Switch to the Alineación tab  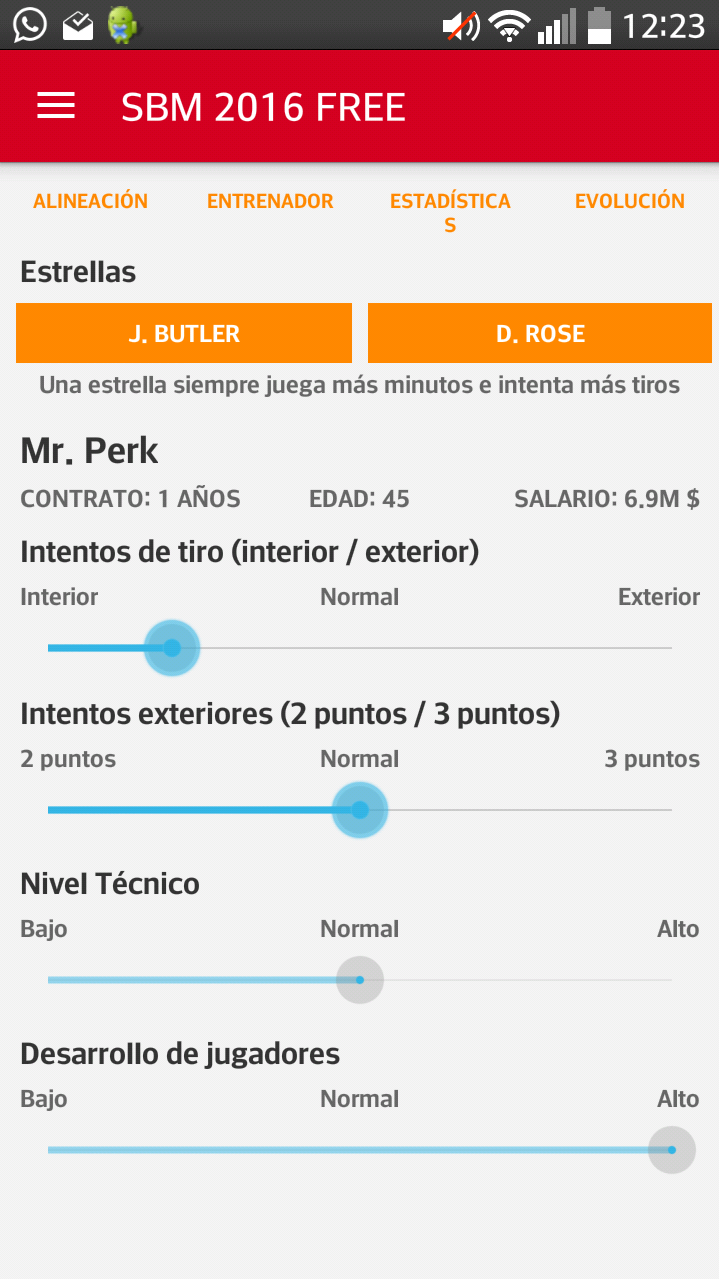[x=90, y=201]
